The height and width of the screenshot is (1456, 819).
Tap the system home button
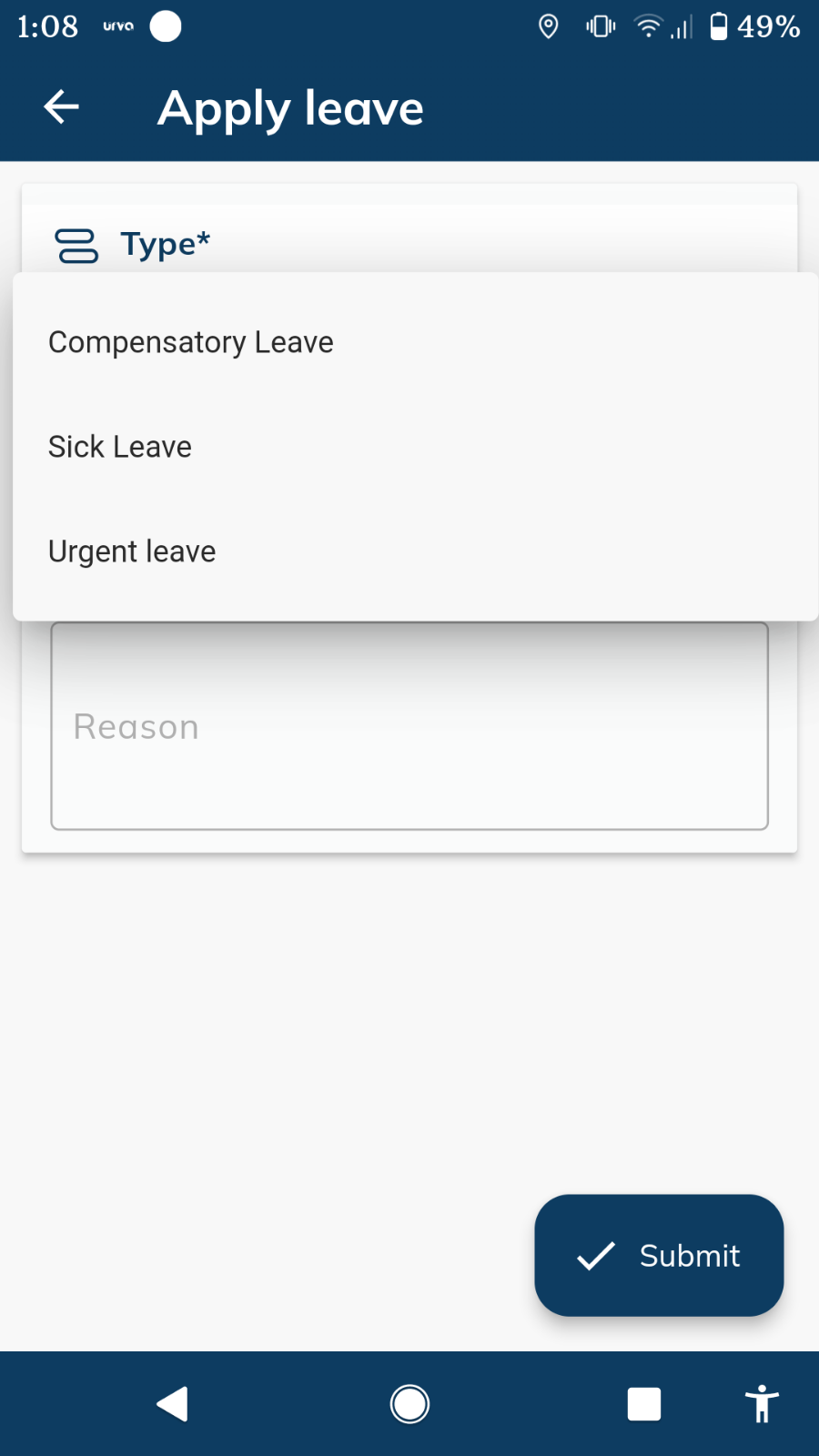(x=409, y=1404)
